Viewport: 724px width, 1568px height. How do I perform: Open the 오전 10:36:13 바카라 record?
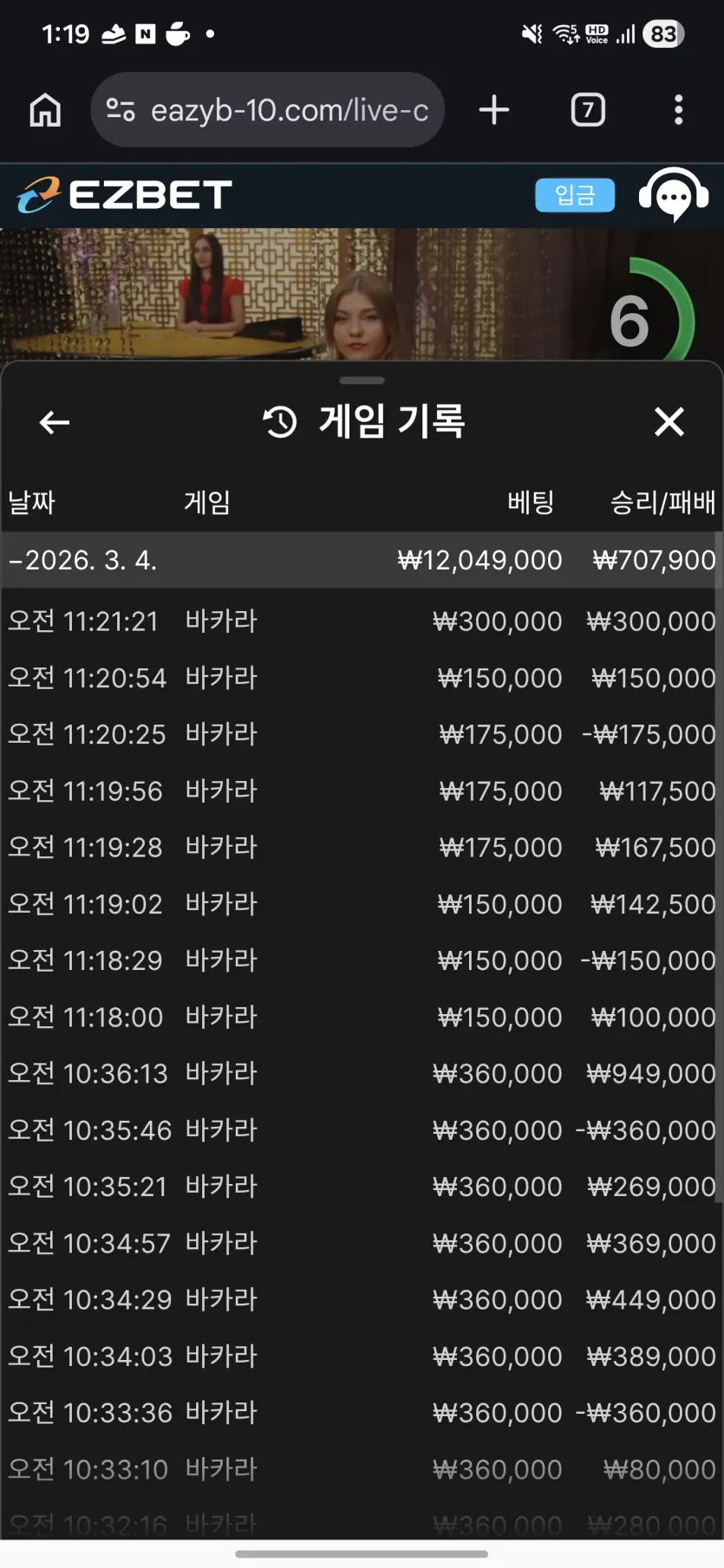(362, 1074)
